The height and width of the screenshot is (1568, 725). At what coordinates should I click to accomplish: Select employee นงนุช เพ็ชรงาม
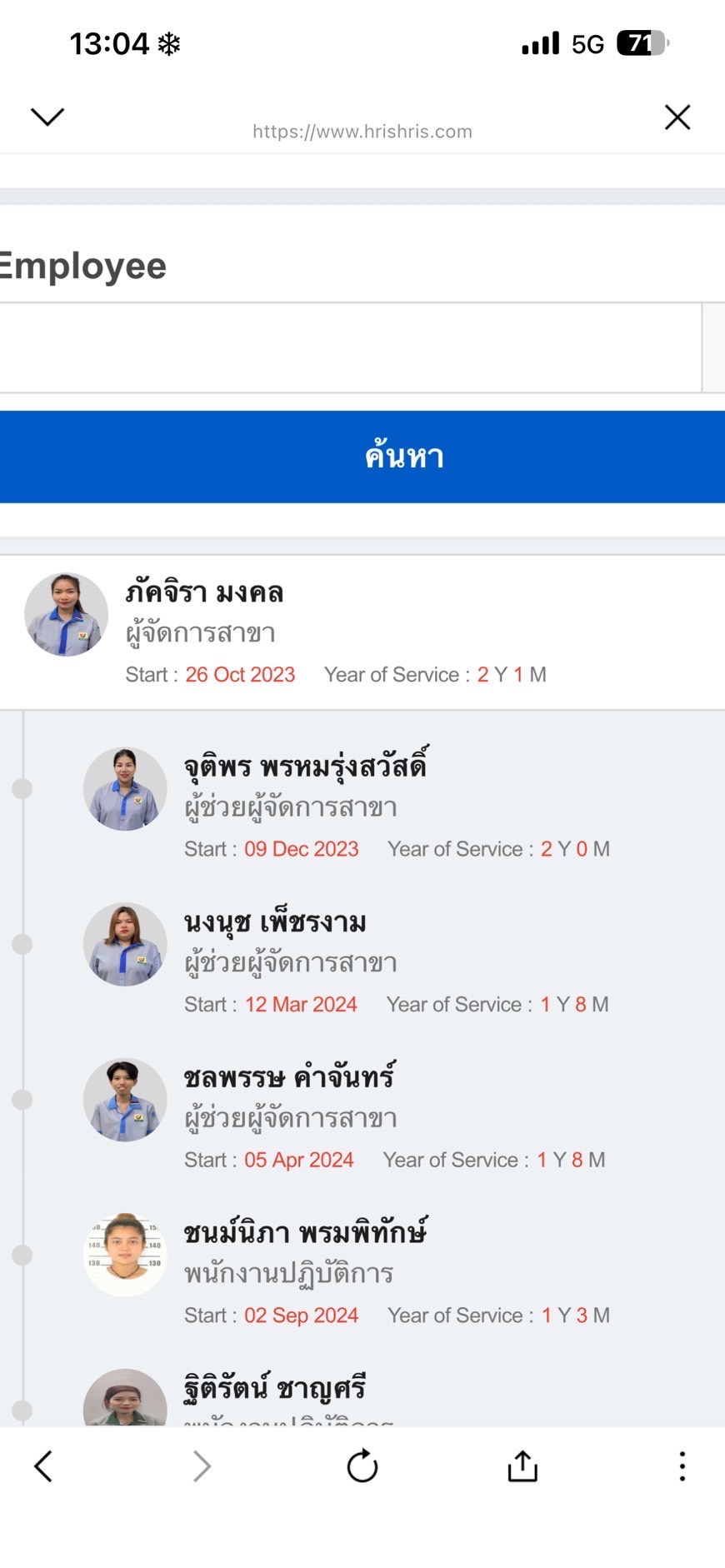coord(275,923)
